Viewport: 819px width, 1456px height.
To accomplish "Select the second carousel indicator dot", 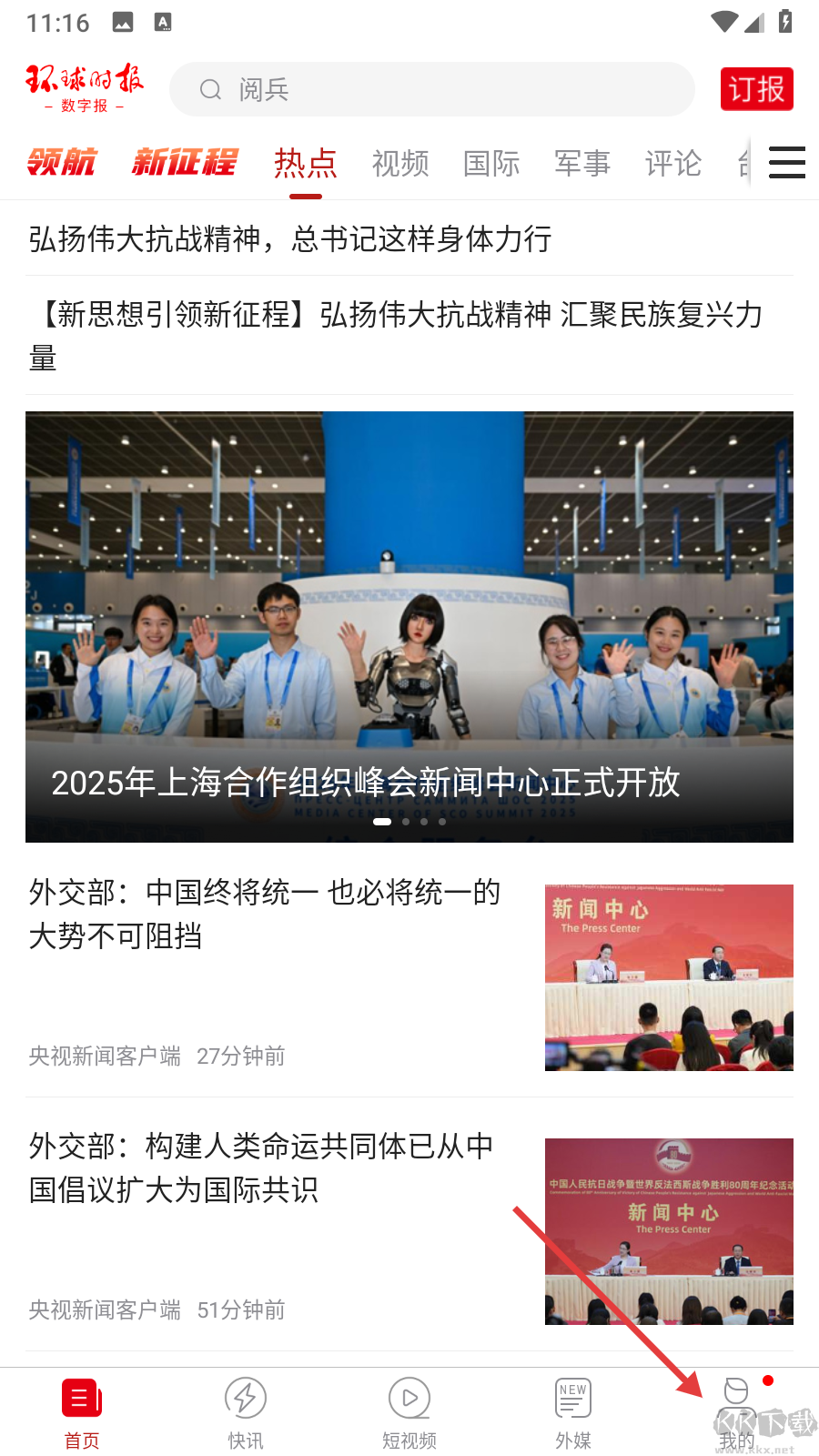I will (x=406, y=820).
